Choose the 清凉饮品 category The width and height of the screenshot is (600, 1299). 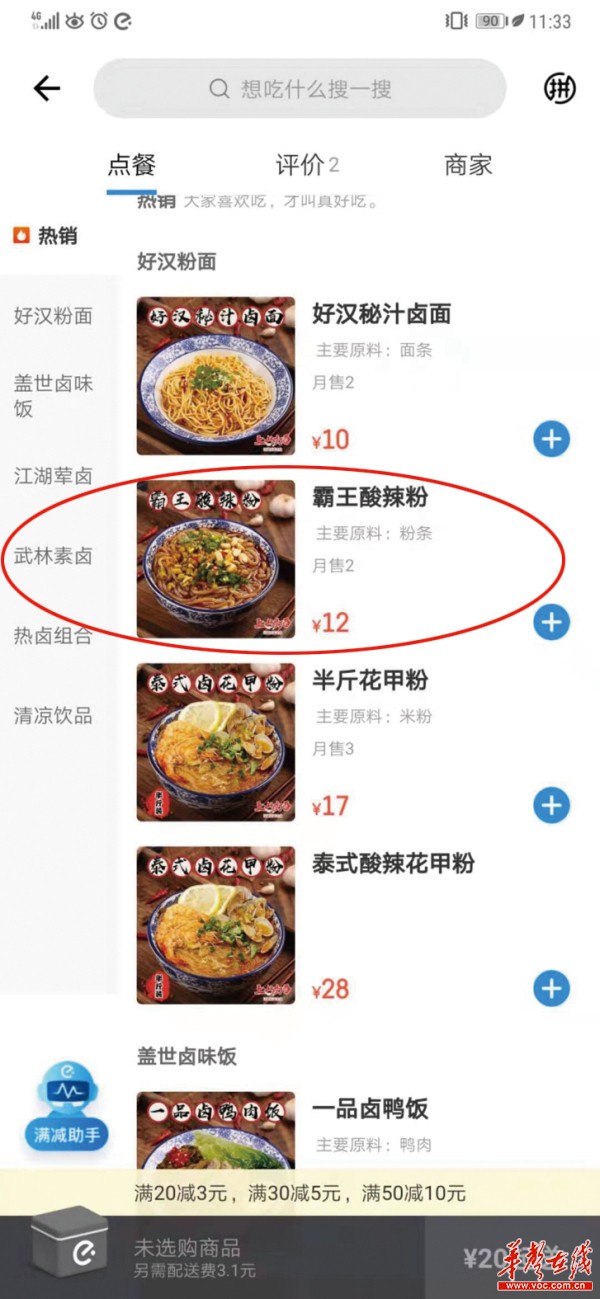pos(53,716)
